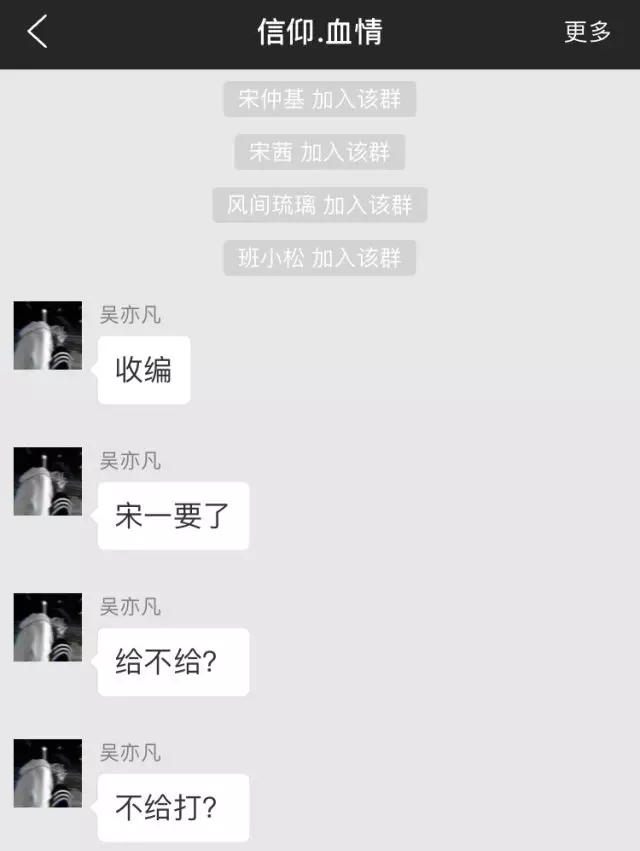This screenshot has height=851, width=640.
Task: Go back using the top-left arrow
Action: [x=37, y=32]
